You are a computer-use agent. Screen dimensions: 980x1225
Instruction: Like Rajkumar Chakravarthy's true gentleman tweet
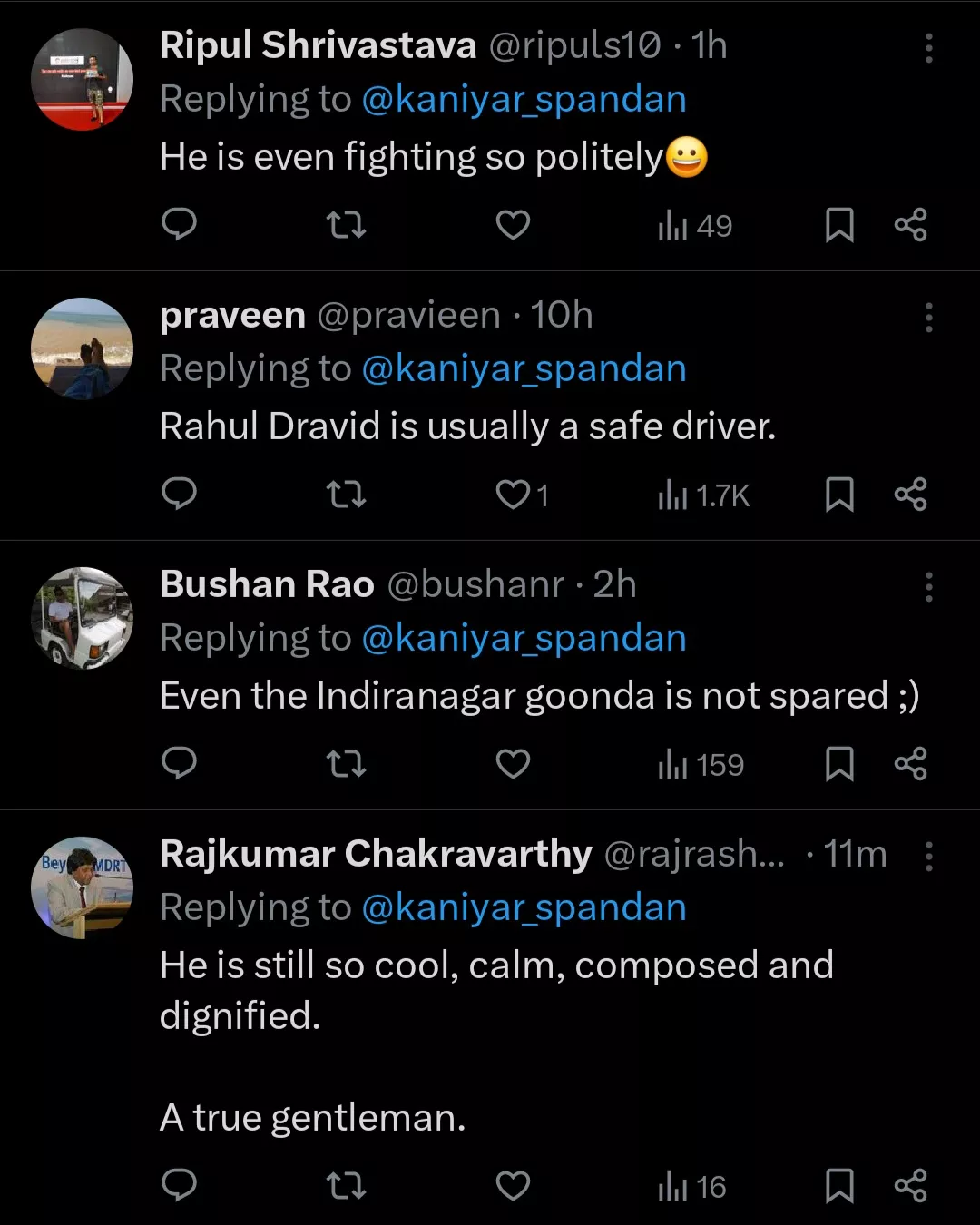coord(513,1185)
